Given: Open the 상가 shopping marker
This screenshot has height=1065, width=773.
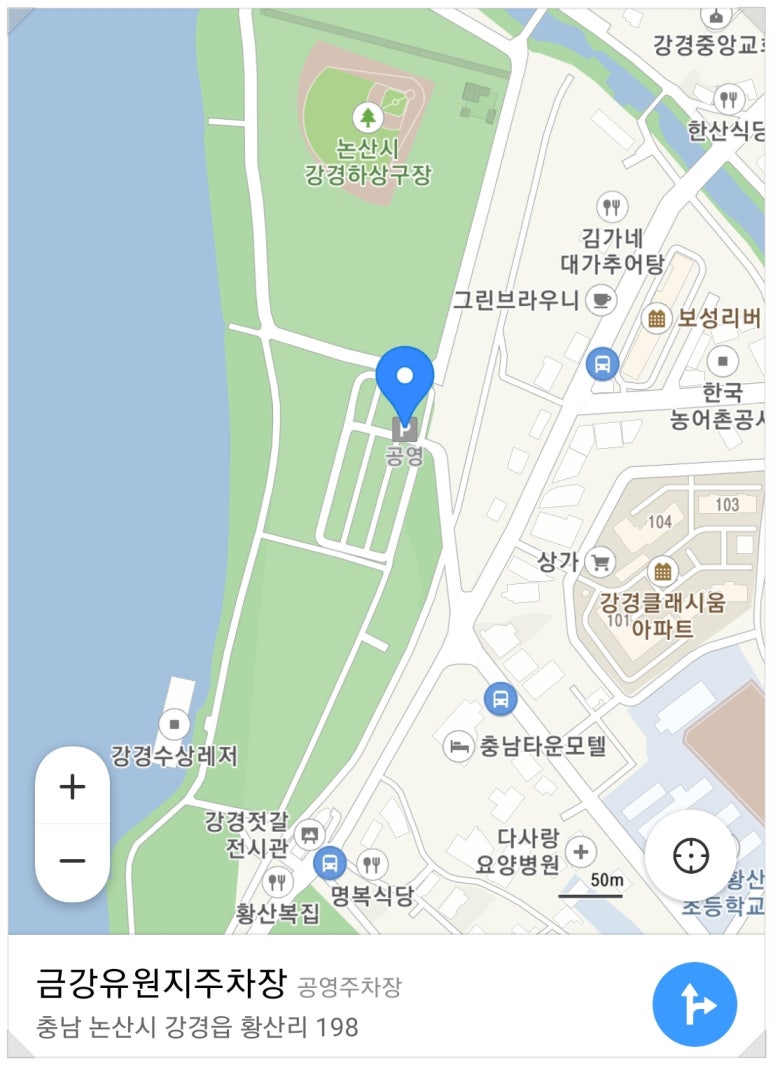Looking at the screenshot, I should pyautogui.click(x=600, y=562).
